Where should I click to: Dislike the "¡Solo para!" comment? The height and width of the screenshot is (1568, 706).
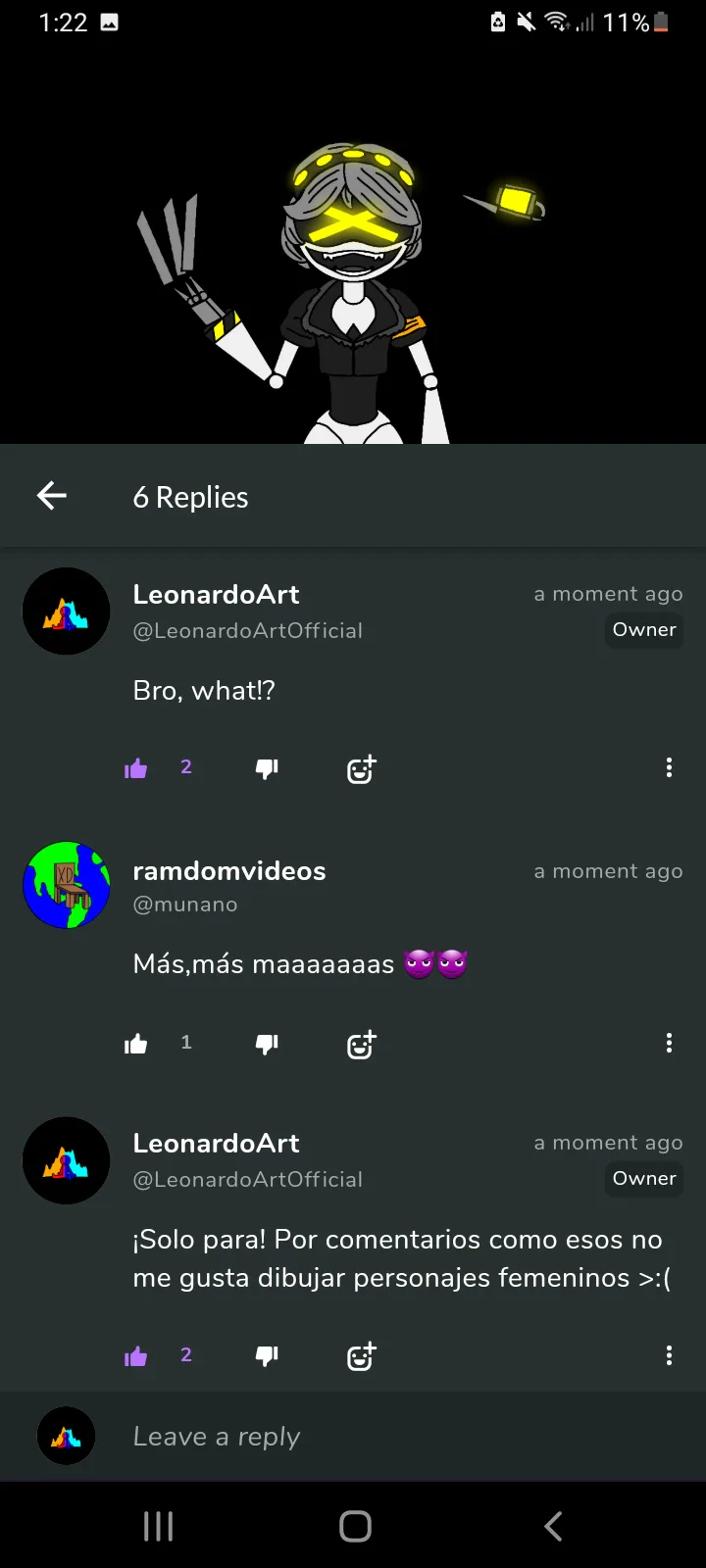point(267,1356)
